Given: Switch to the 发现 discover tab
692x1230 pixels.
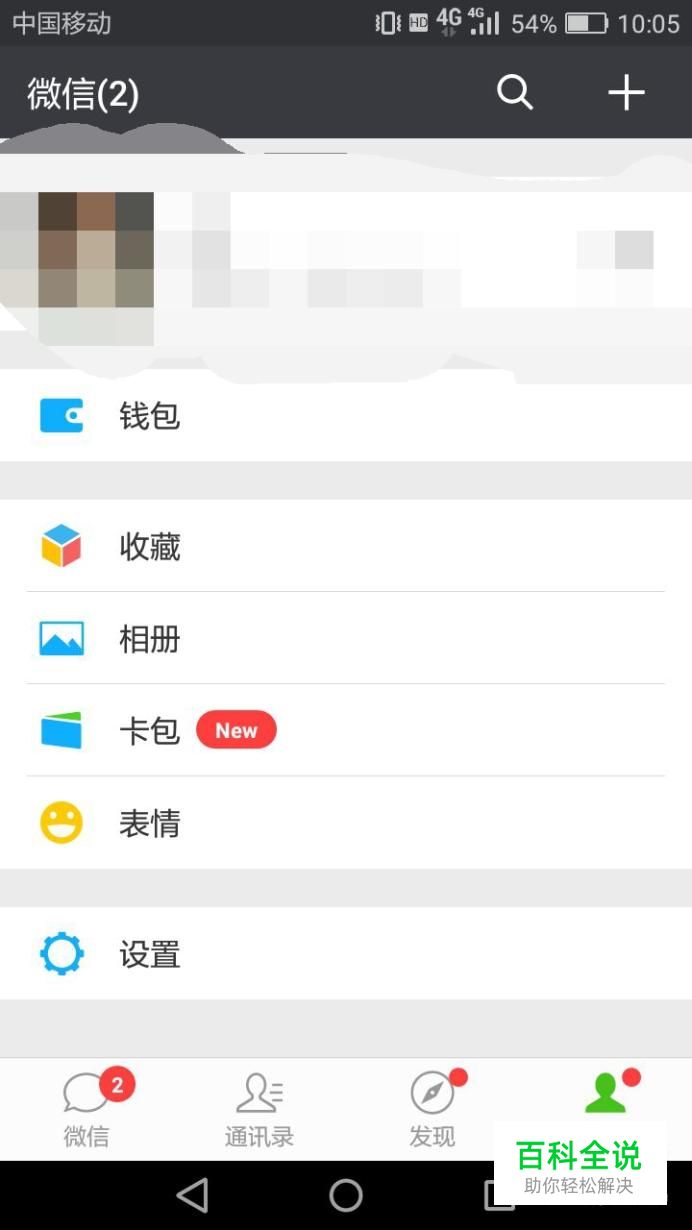Looking at the screenshot, I should pos(432,1108).
